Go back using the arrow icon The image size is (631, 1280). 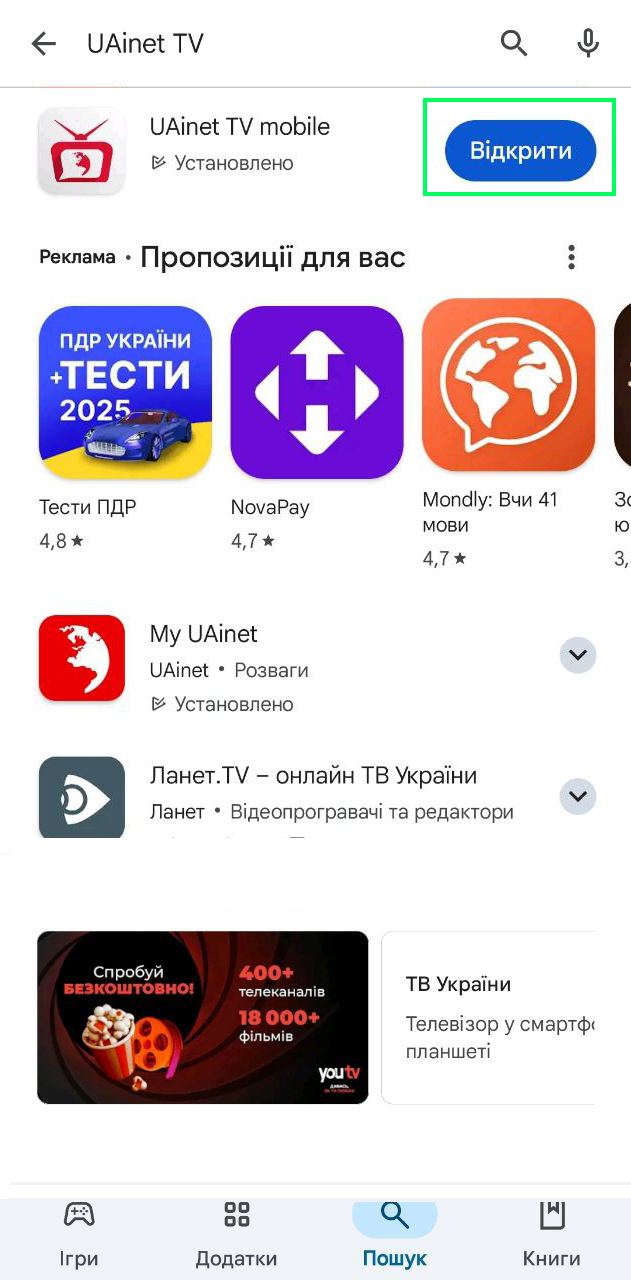(x=43, y=44)
